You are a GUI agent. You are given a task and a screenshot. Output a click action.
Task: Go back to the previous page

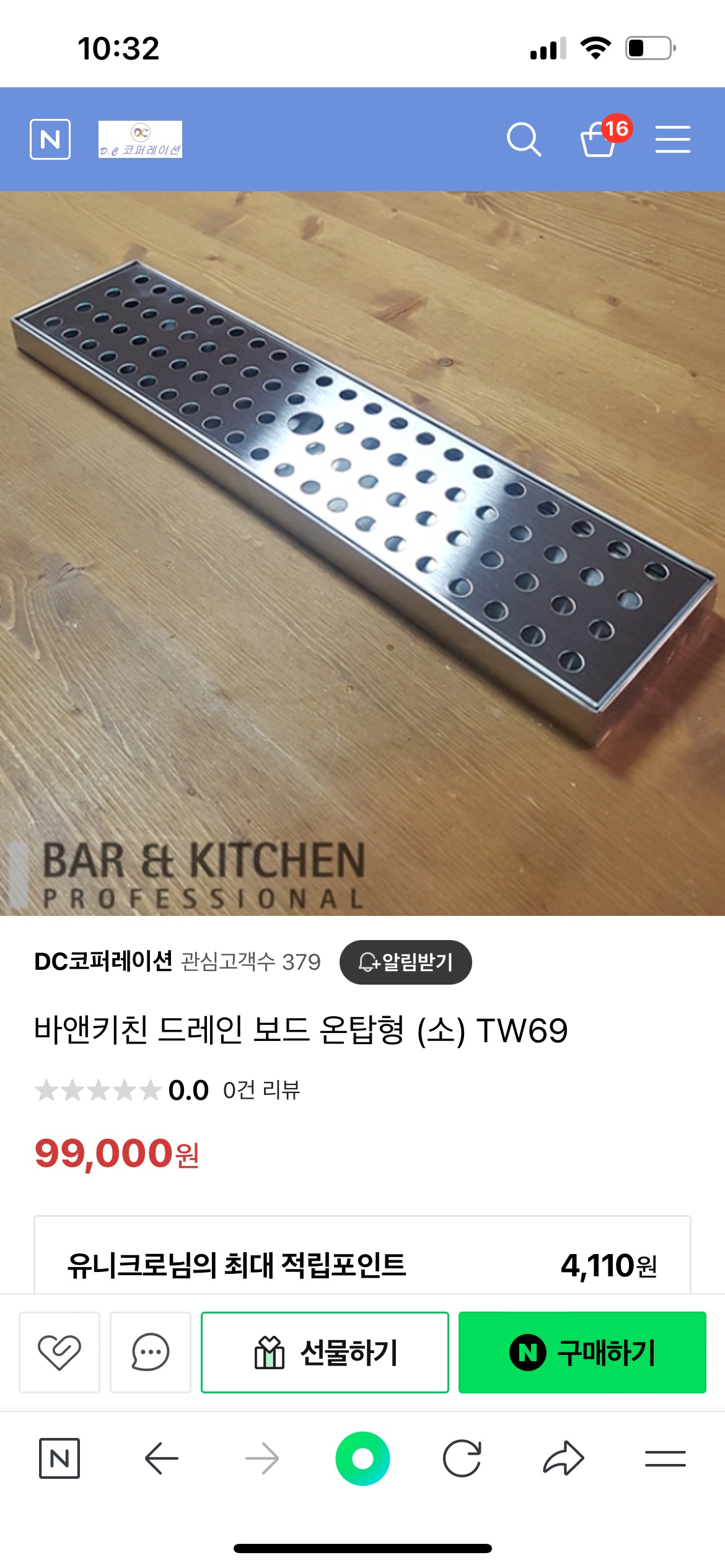161,1458
